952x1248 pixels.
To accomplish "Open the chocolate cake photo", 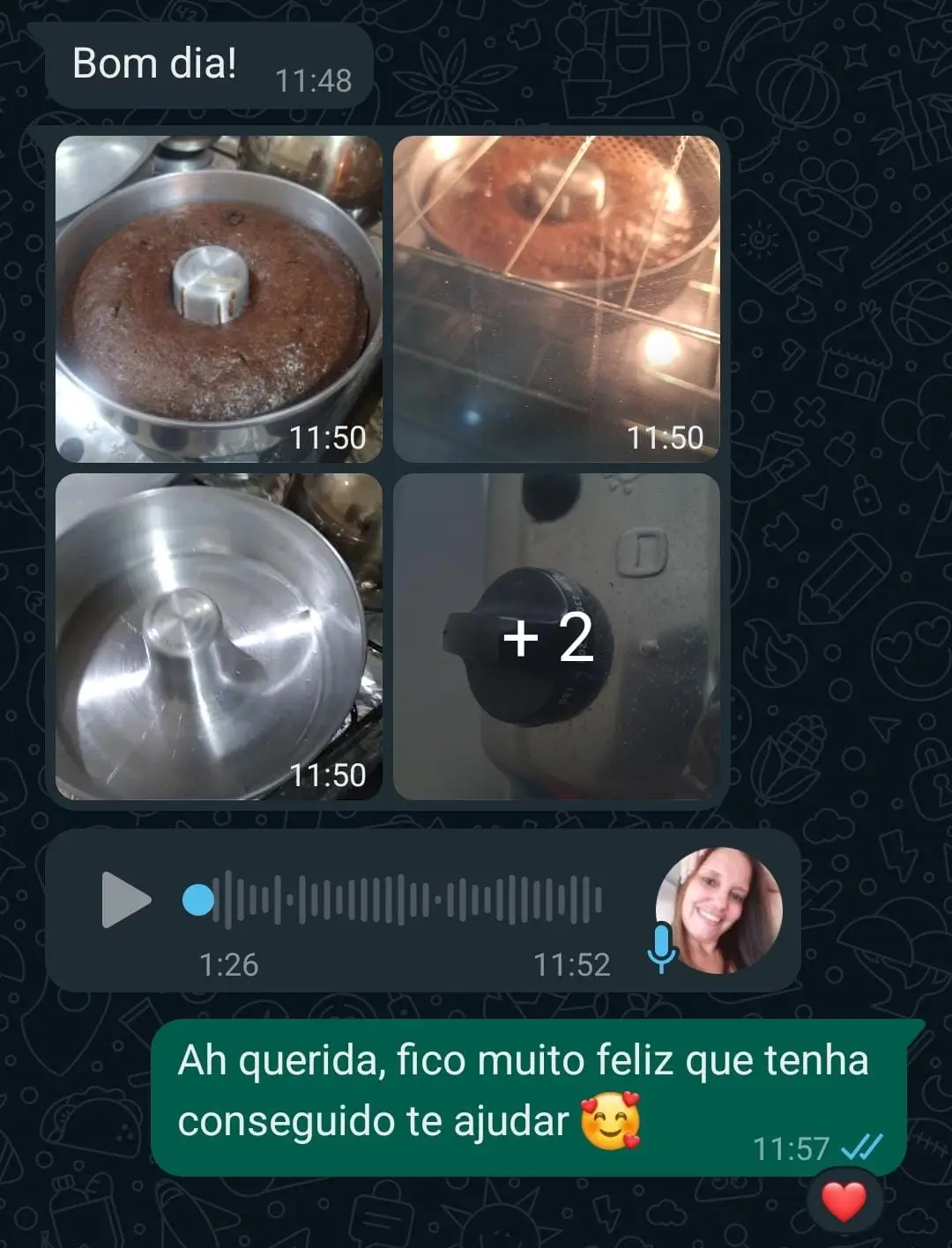I will tap(219, 299).
